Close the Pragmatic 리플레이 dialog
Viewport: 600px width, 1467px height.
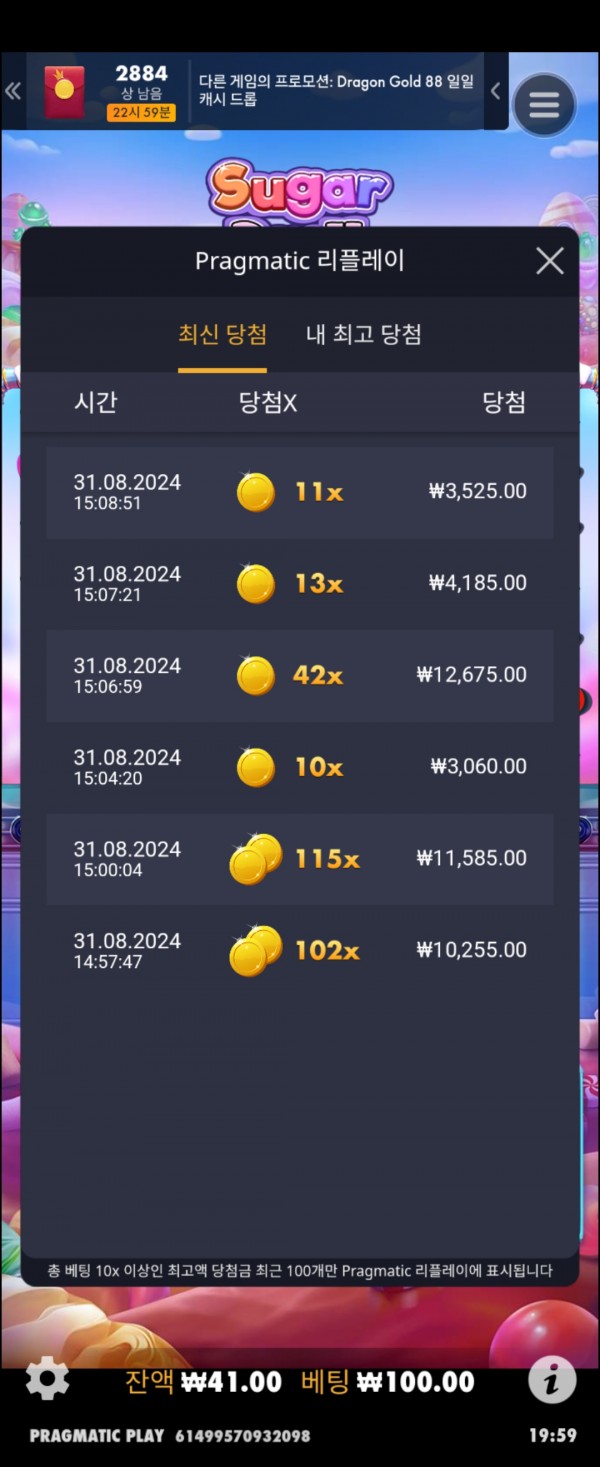(x=549, y=261)
